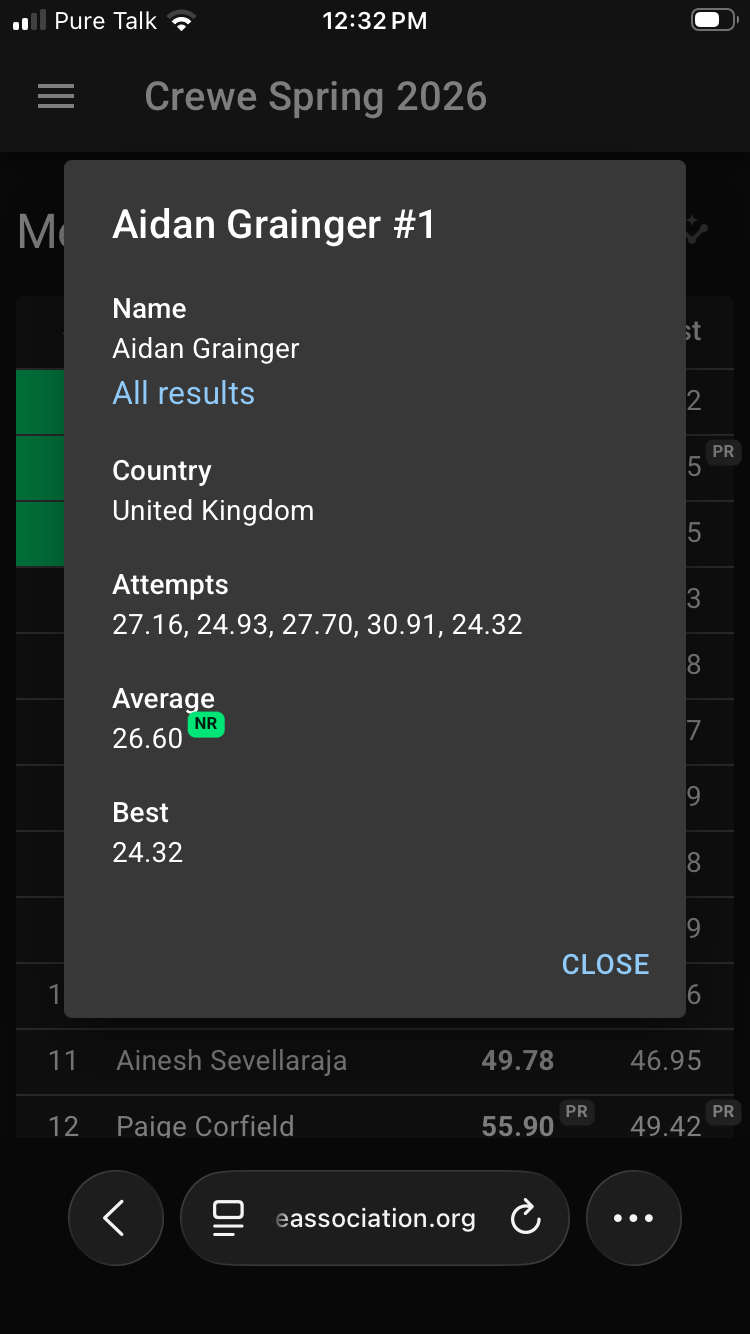Reload the page in the browser
This screenshot has width=750, height=1334.
(525, 1218)
